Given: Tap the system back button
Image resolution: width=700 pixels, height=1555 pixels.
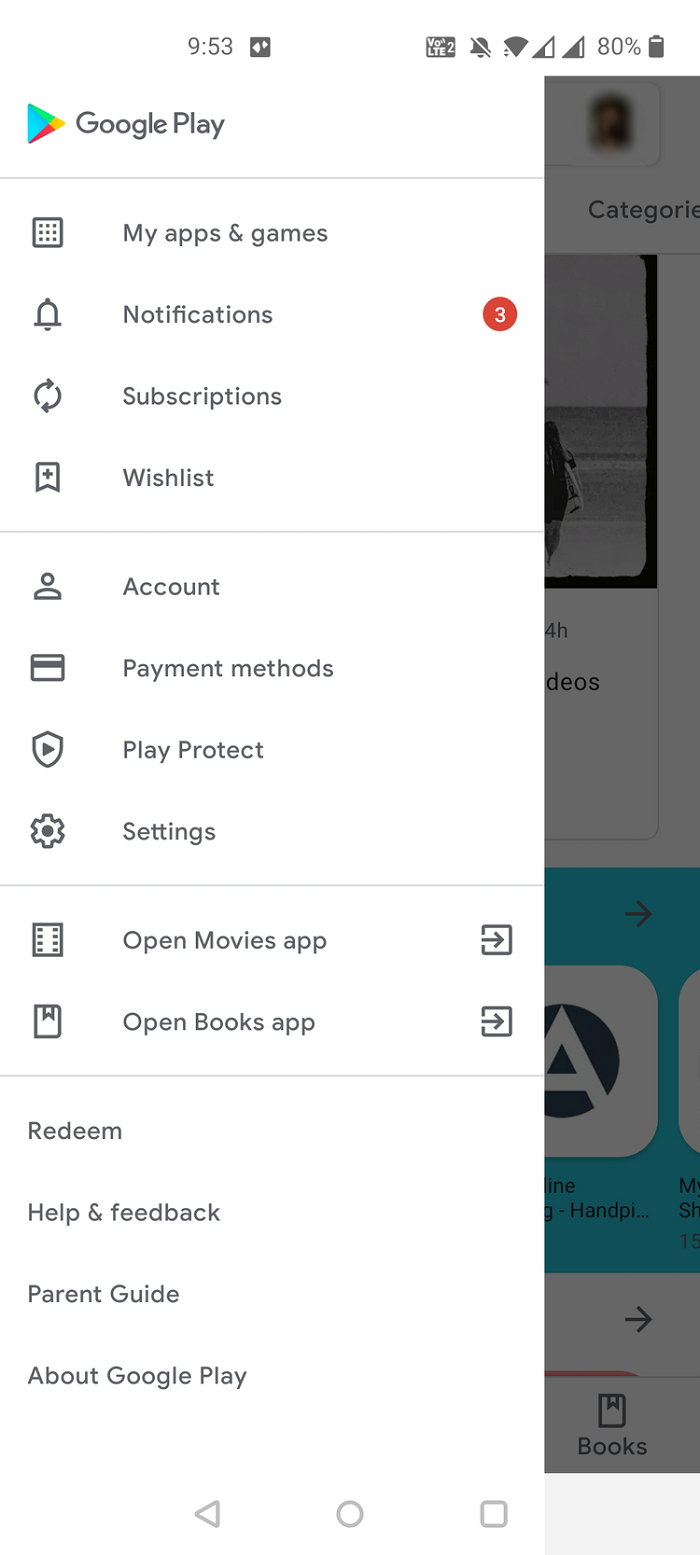Looking at the screenshot, I should (207, 1514).
